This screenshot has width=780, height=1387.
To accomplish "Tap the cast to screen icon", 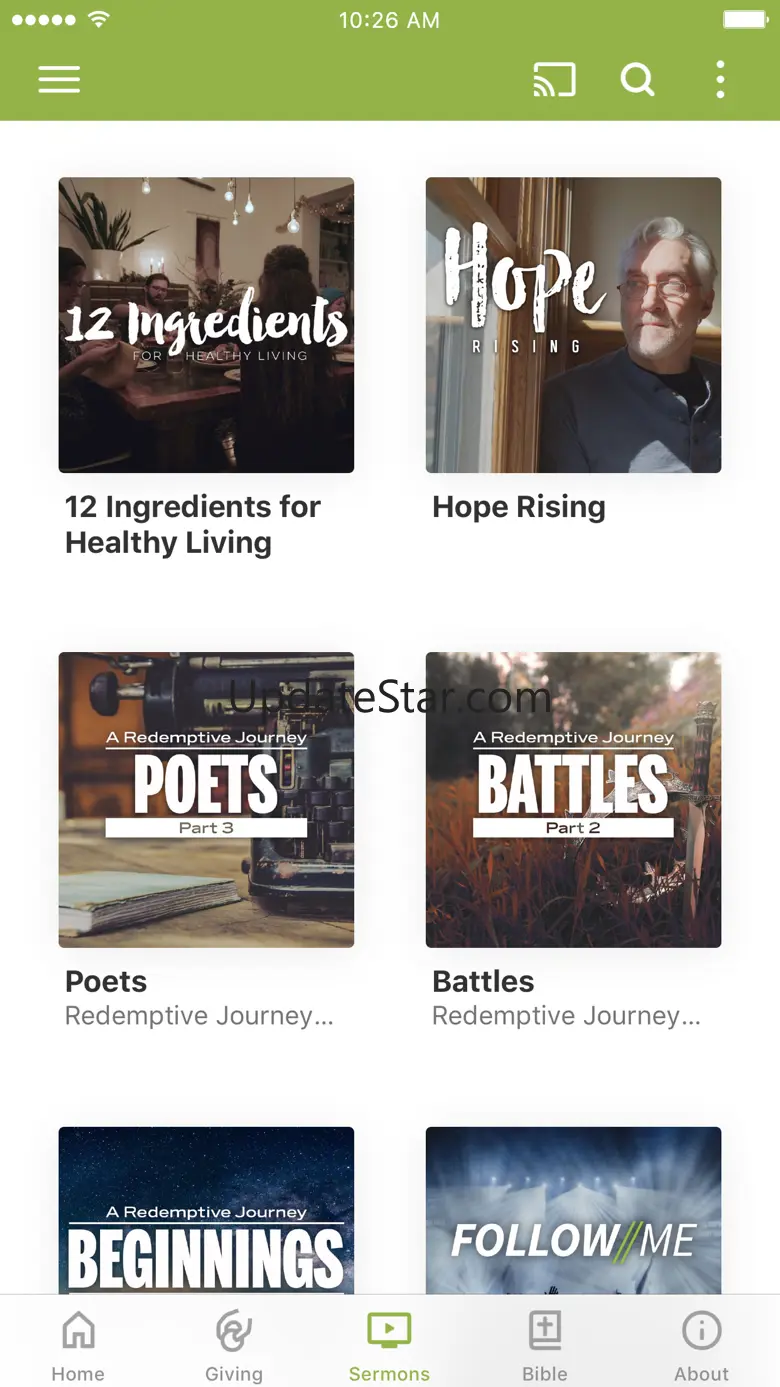I will [554, 80].
